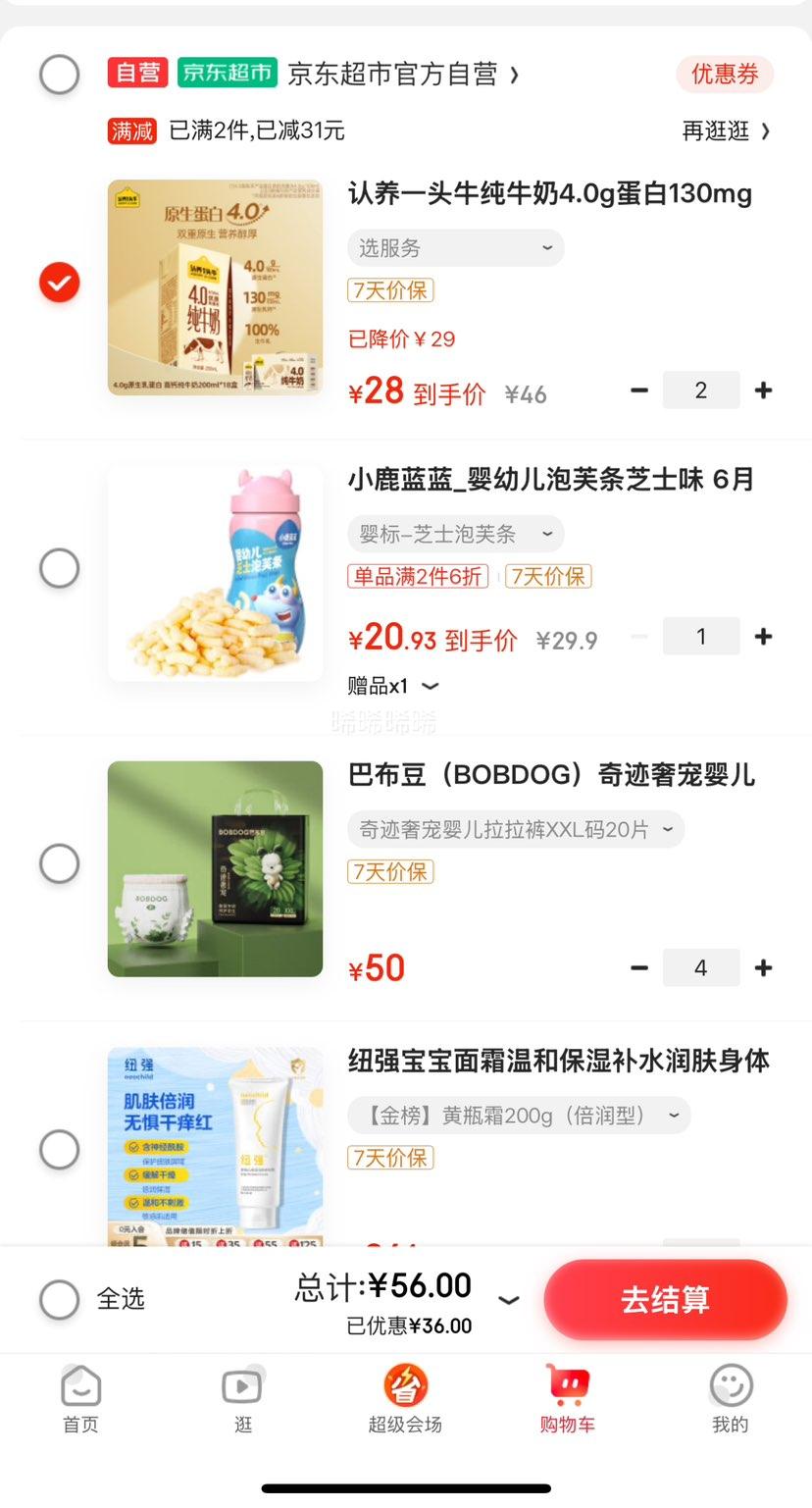The height and width of the screenshot is (1508, 812).
Task: Open the 选服务 service dropdown
Action: click(x=455, y=247)
